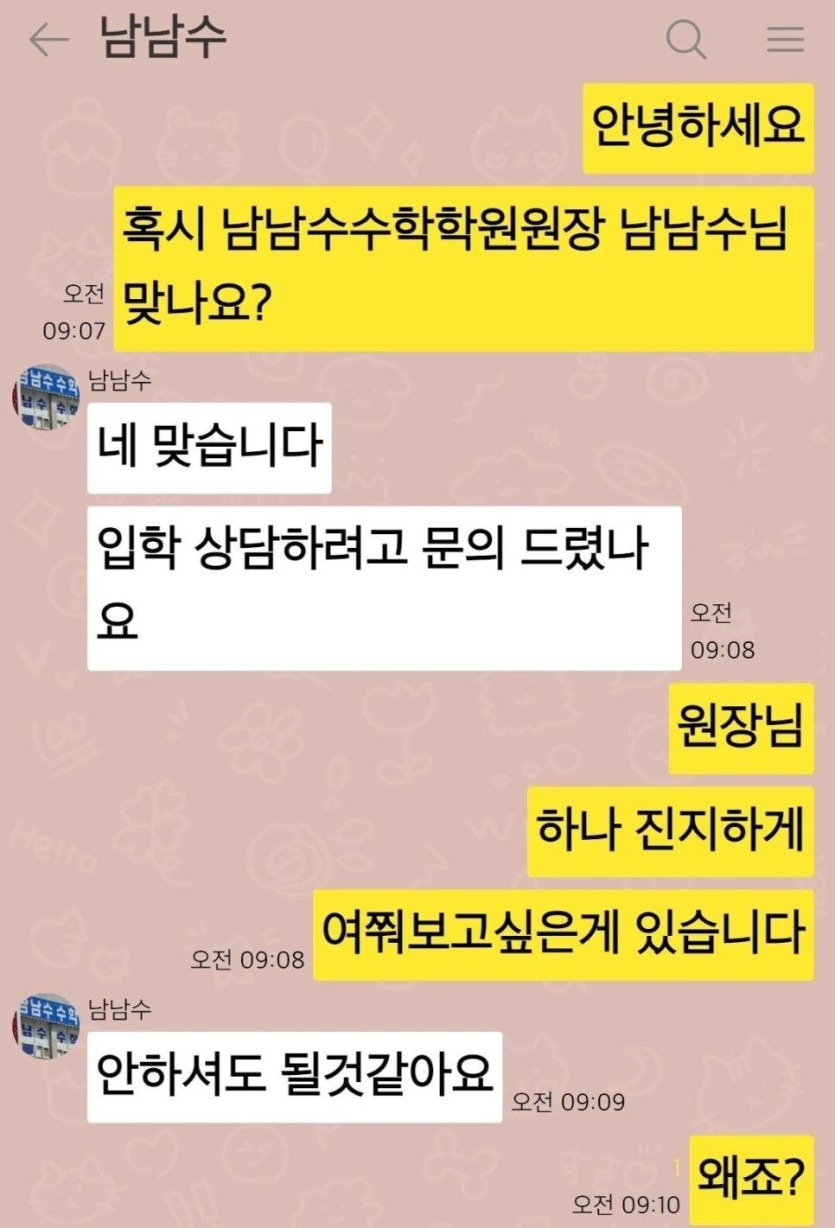835x1228 pixels.
Task: Go back from the 남남수 chat
Action: (47, 40)
